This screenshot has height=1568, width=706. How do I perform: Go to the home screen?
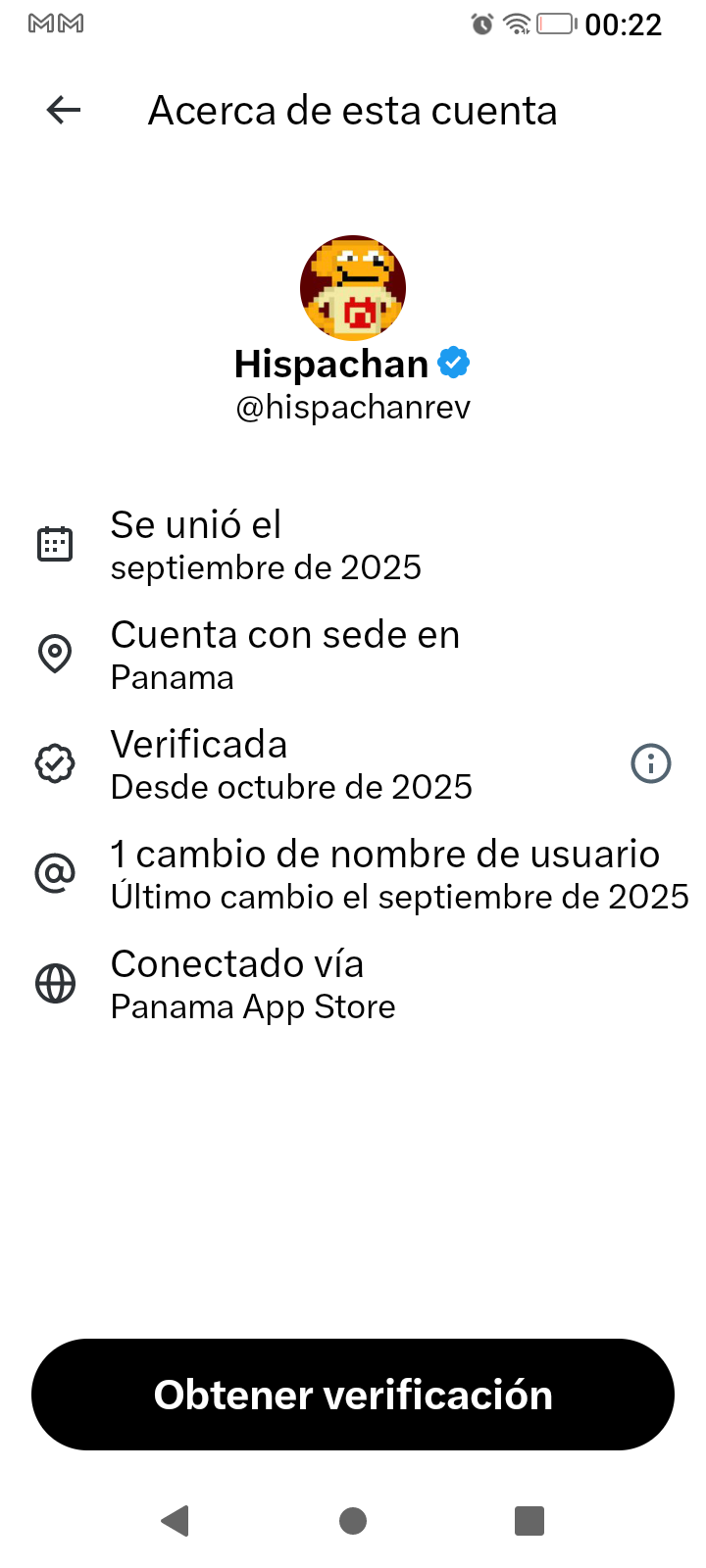(353, 1520)
